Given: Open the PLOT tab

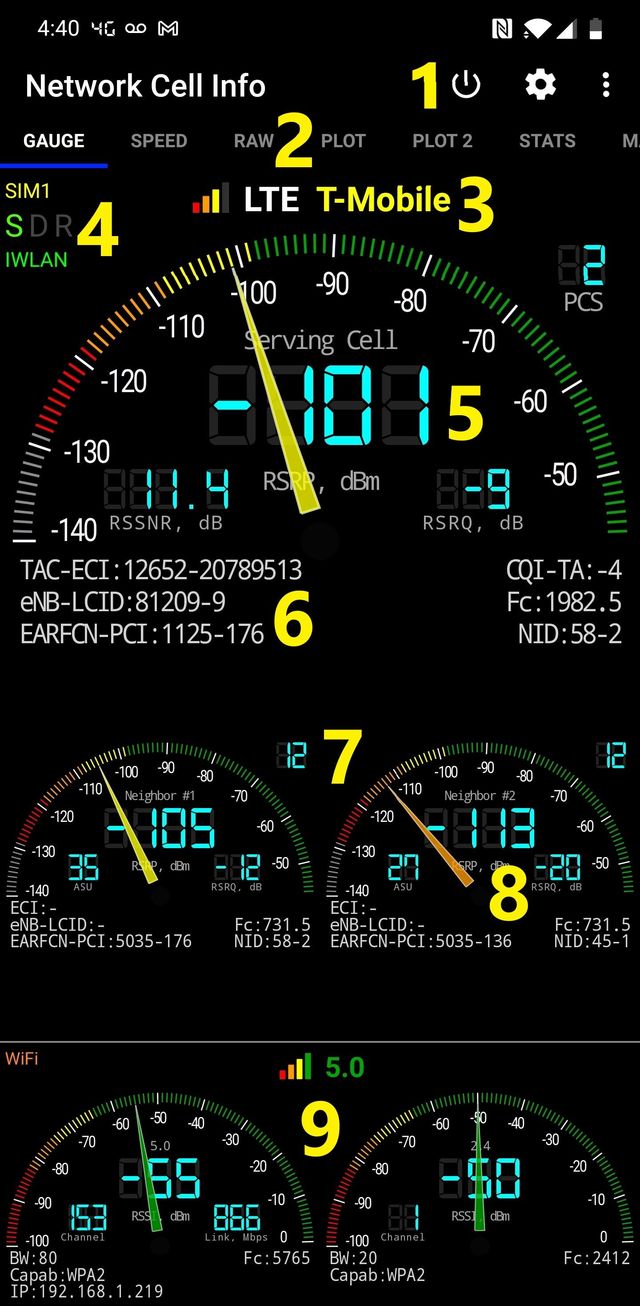Looking at the screenshot, I should pos(343,141).
